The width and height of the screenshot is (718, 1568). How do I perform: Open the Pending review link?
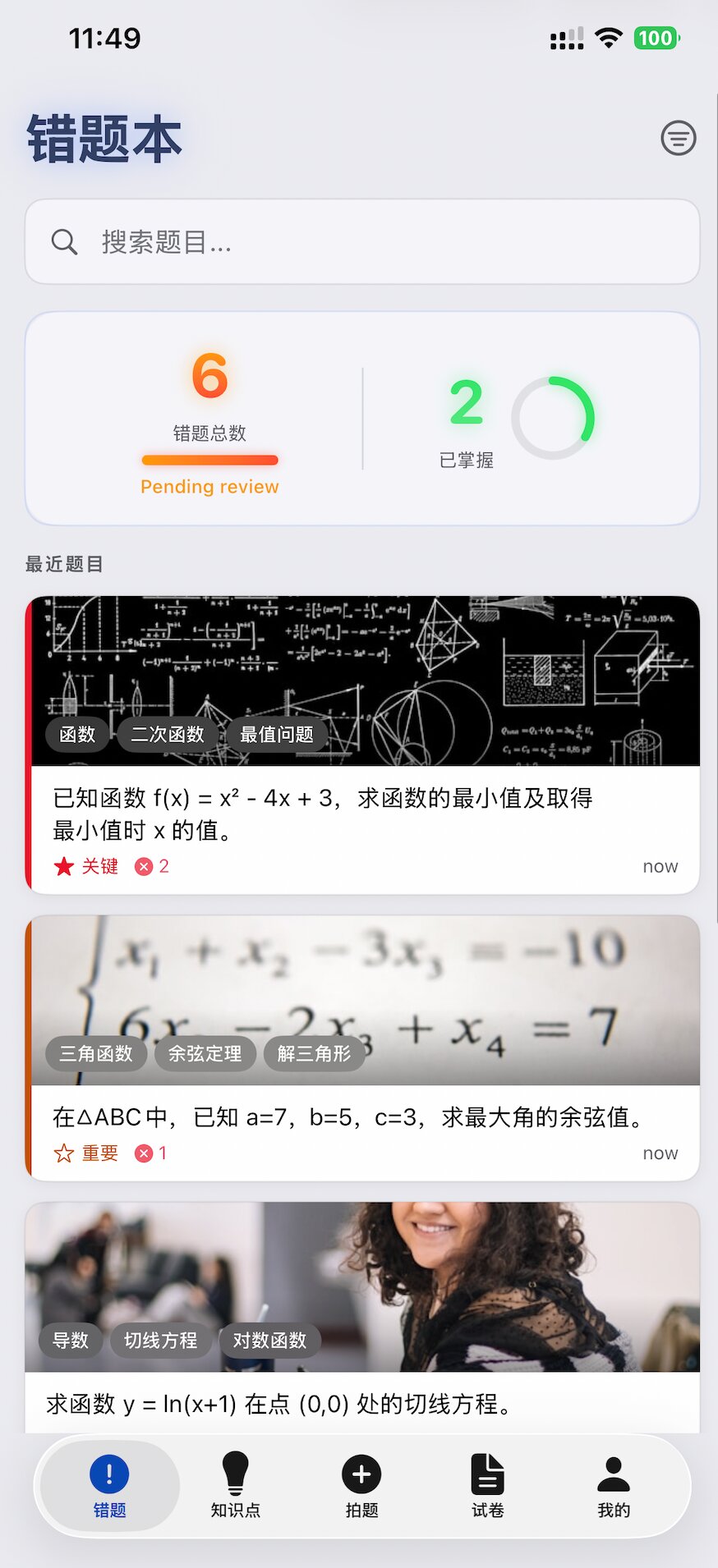tap(209, 486)
